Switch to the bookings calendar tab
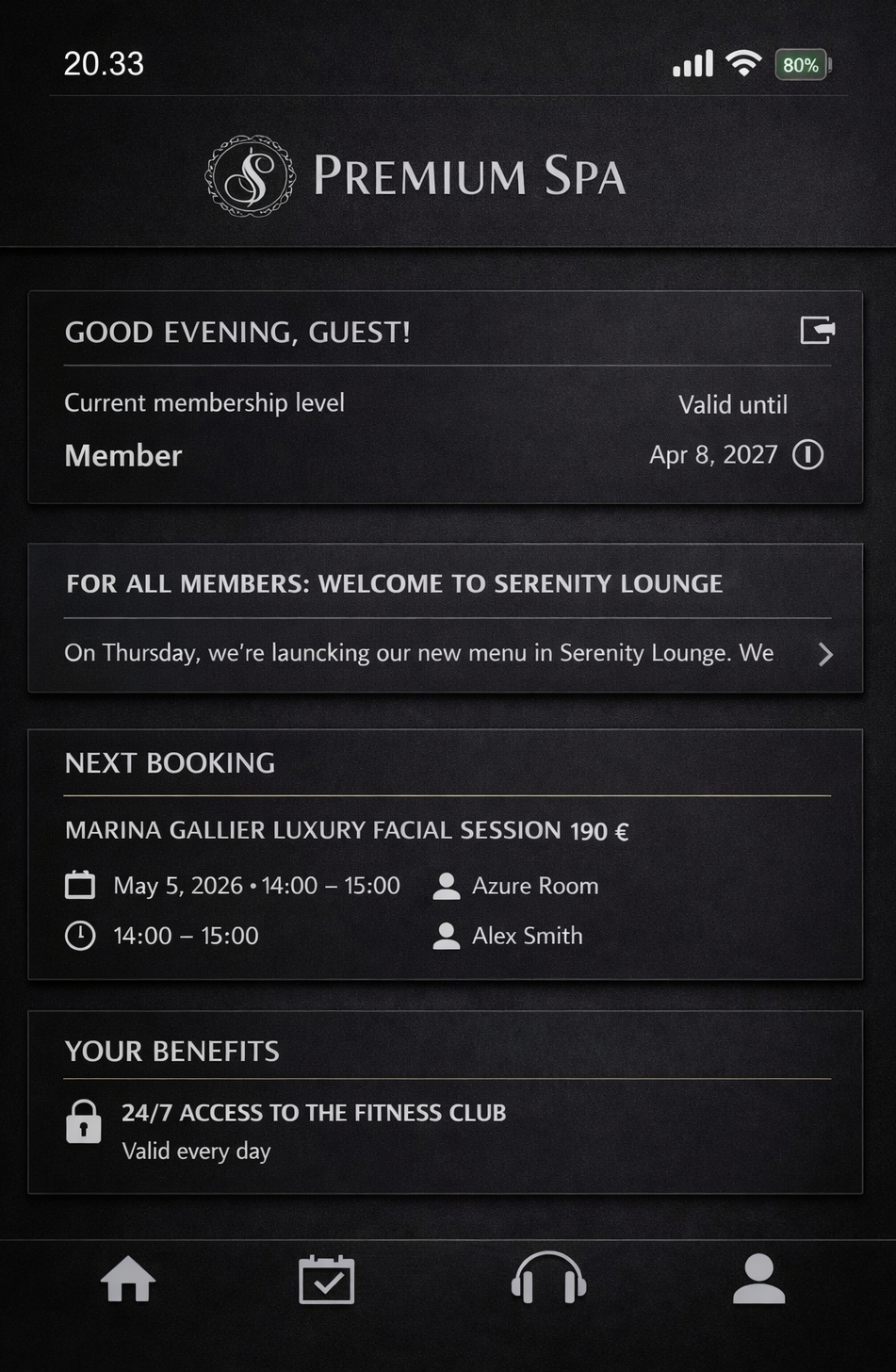 tap(326, 1280)
